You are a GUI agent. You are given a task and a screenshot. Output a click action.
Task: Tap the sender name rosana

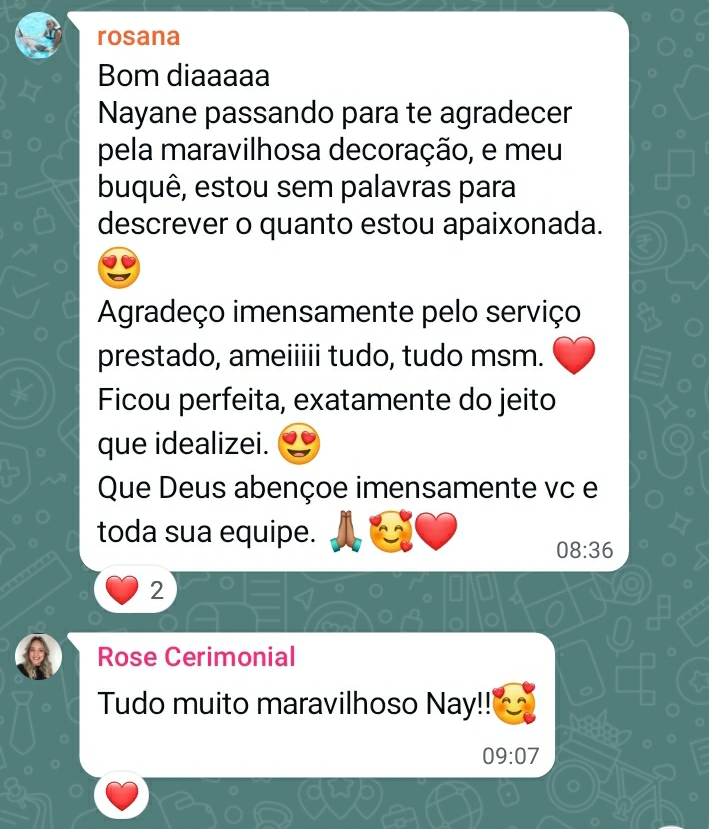[x=139, y=37]
